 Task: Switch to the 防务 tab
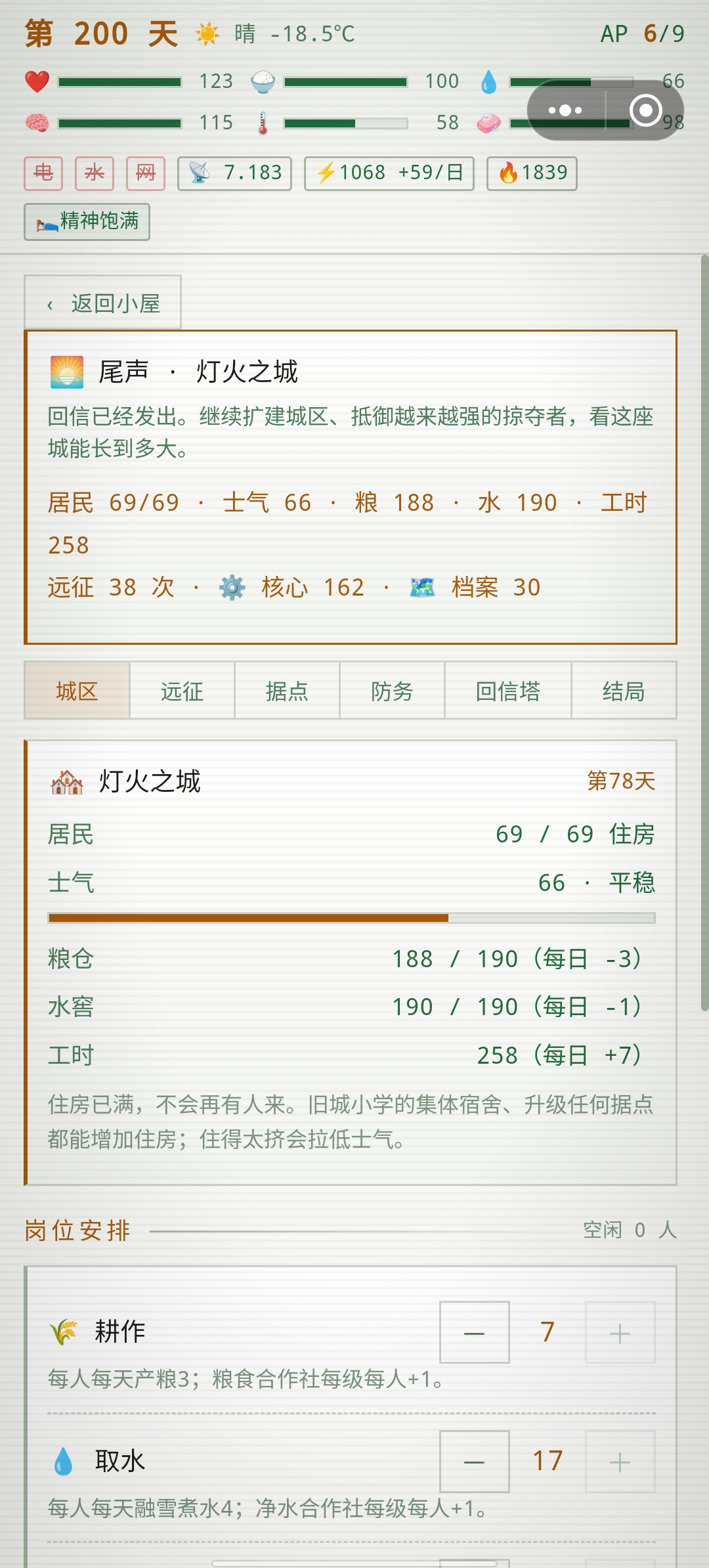392,691
